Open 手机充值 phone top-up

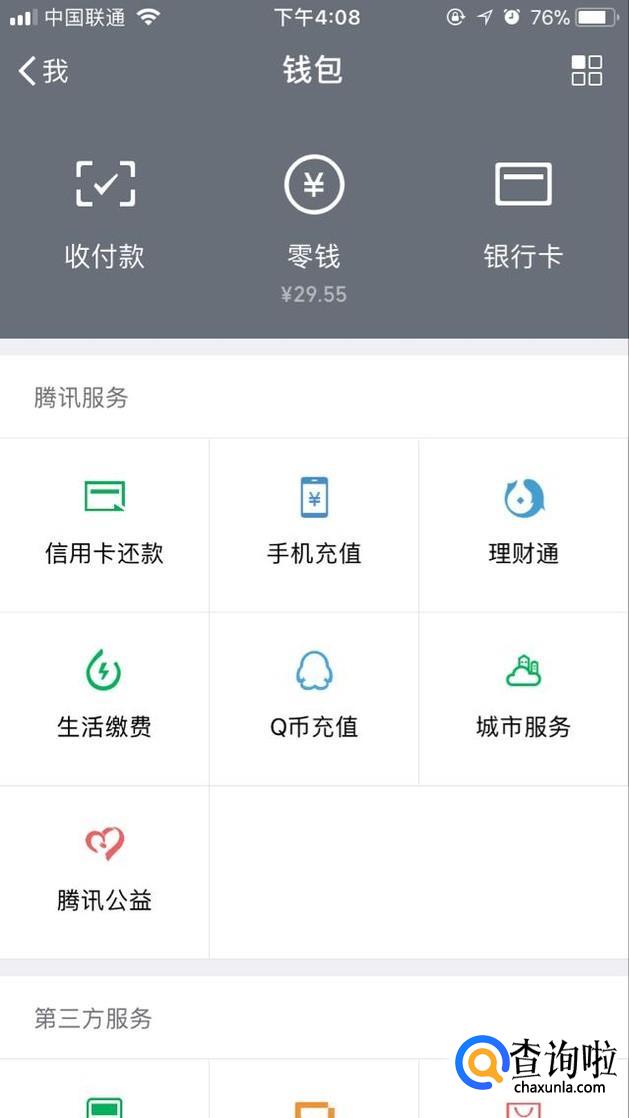314,525
